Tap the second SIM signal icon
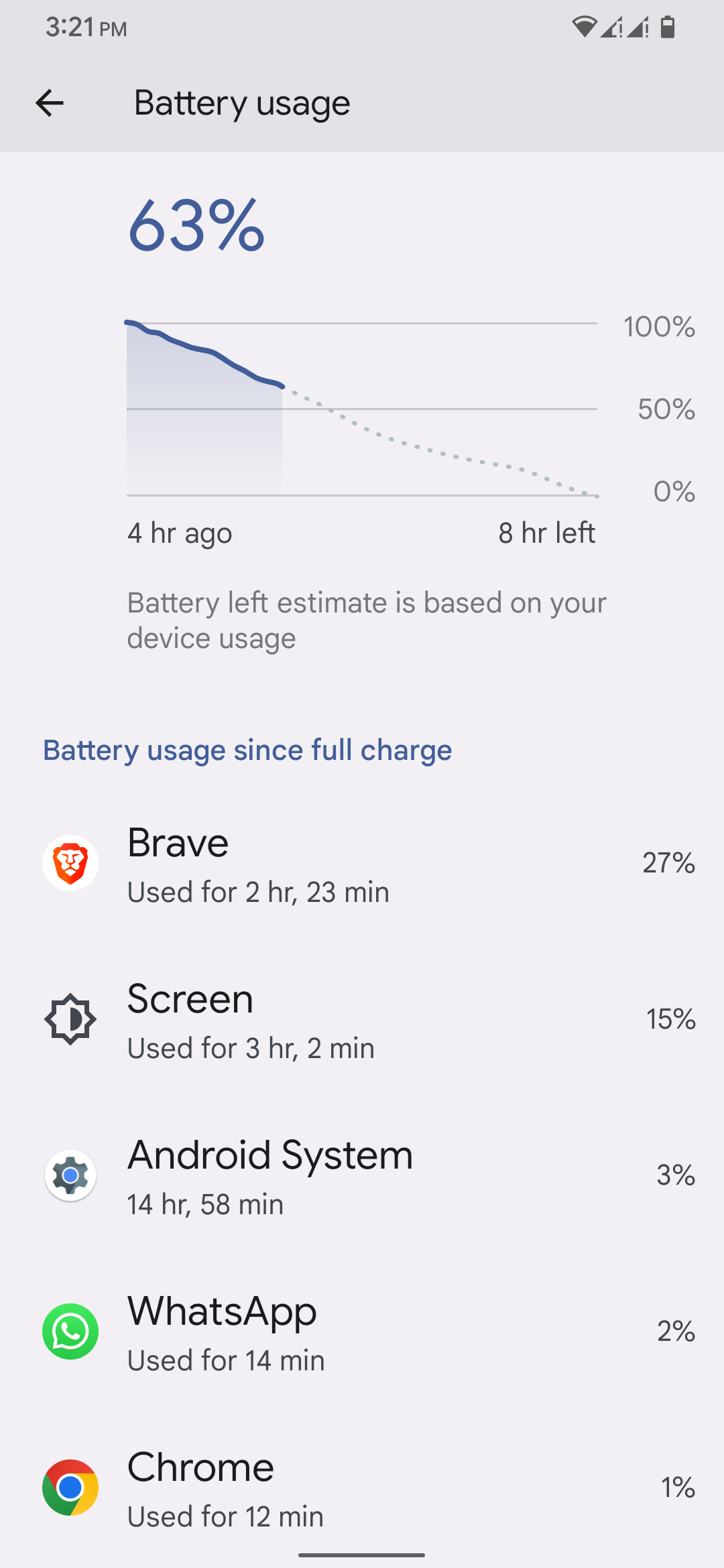Viewport: 724px width, 1568px height. pos(637,27)
